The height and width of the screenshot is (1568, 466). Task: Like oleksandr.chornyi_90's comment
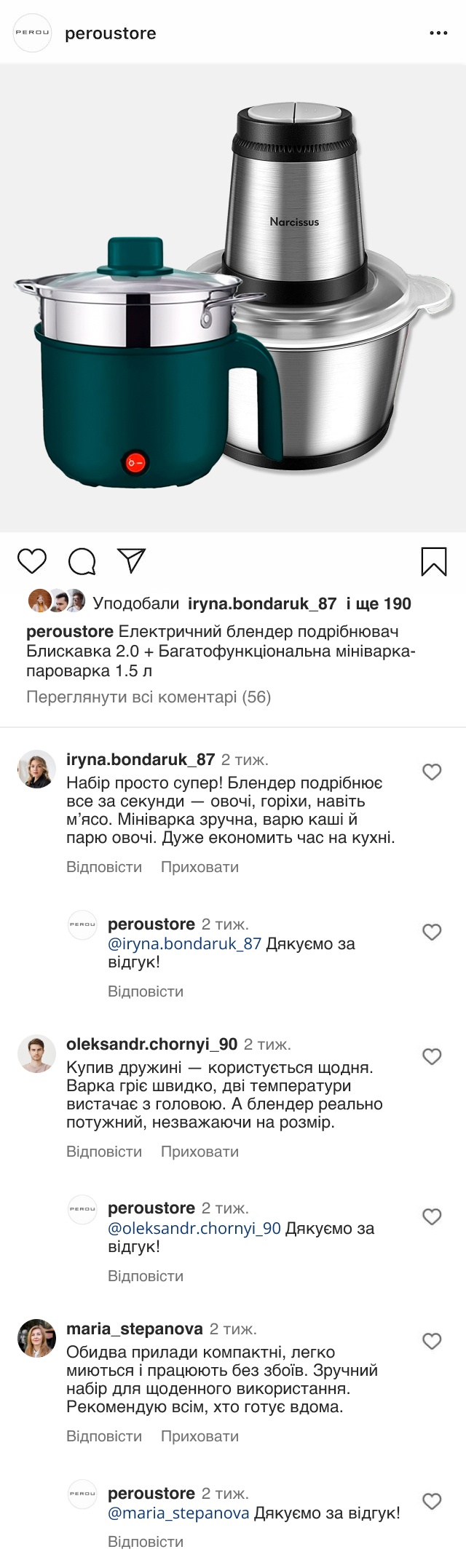tap(432, 1056)
